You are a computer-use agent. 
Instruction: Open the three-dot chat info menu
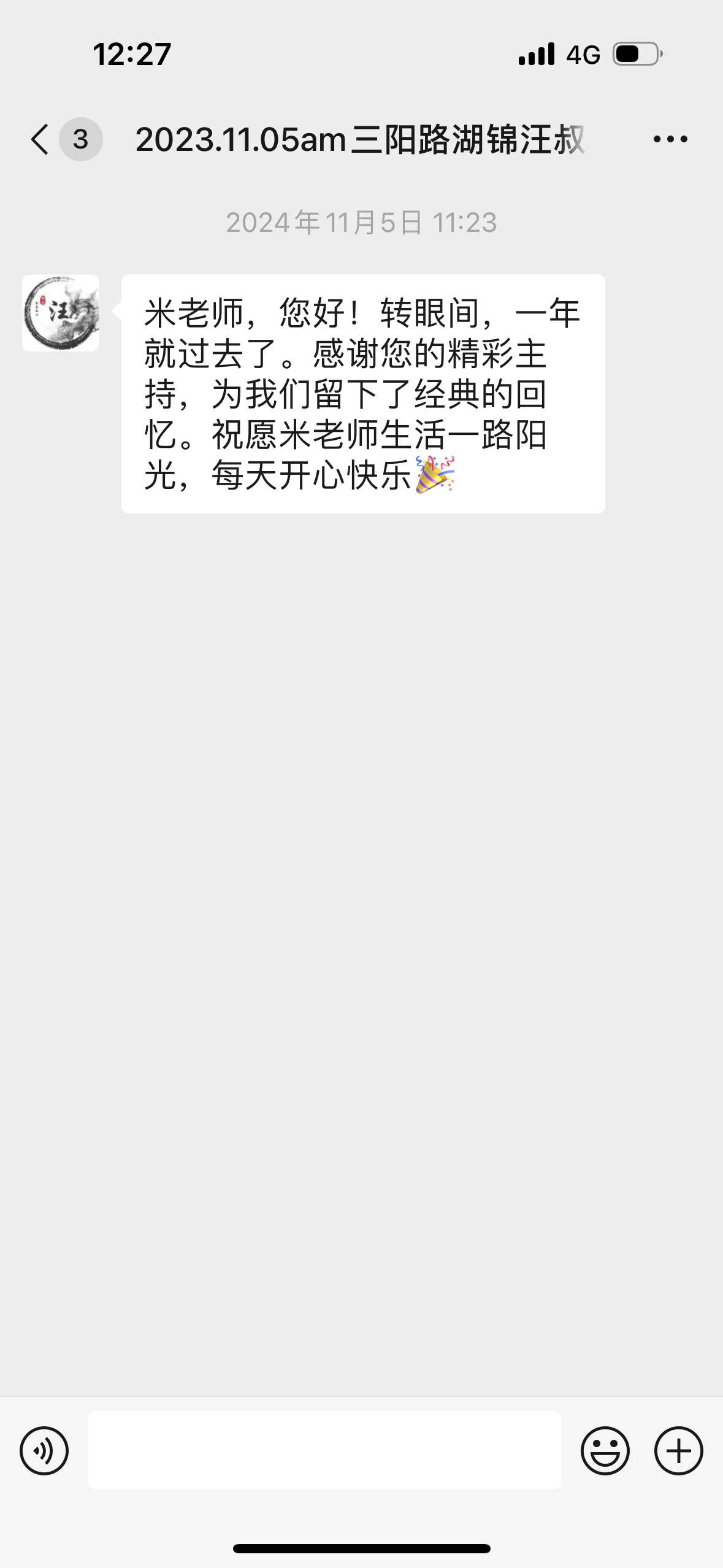(x=670, y=139)
